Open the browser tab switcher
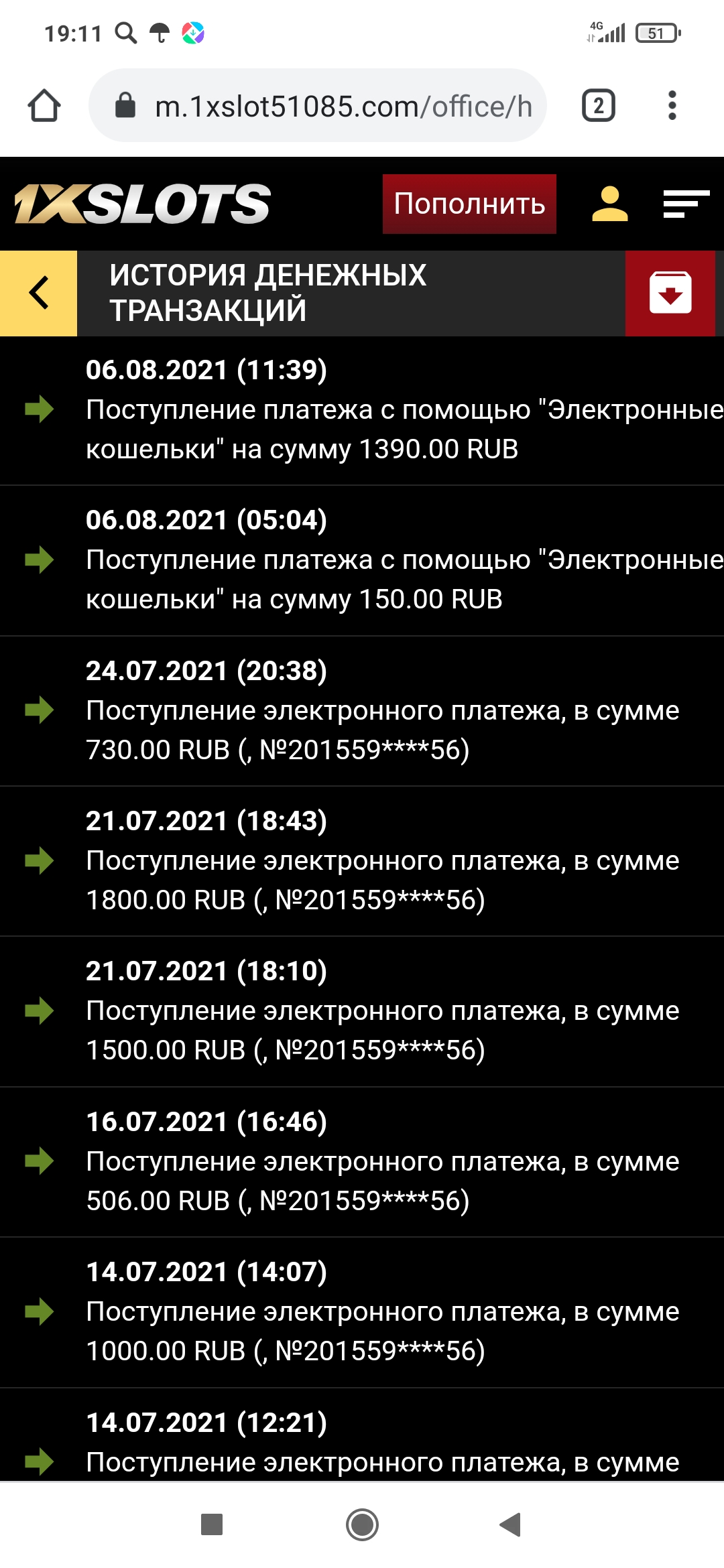This screenshot has width=724, height=1568. pos(598,106)
